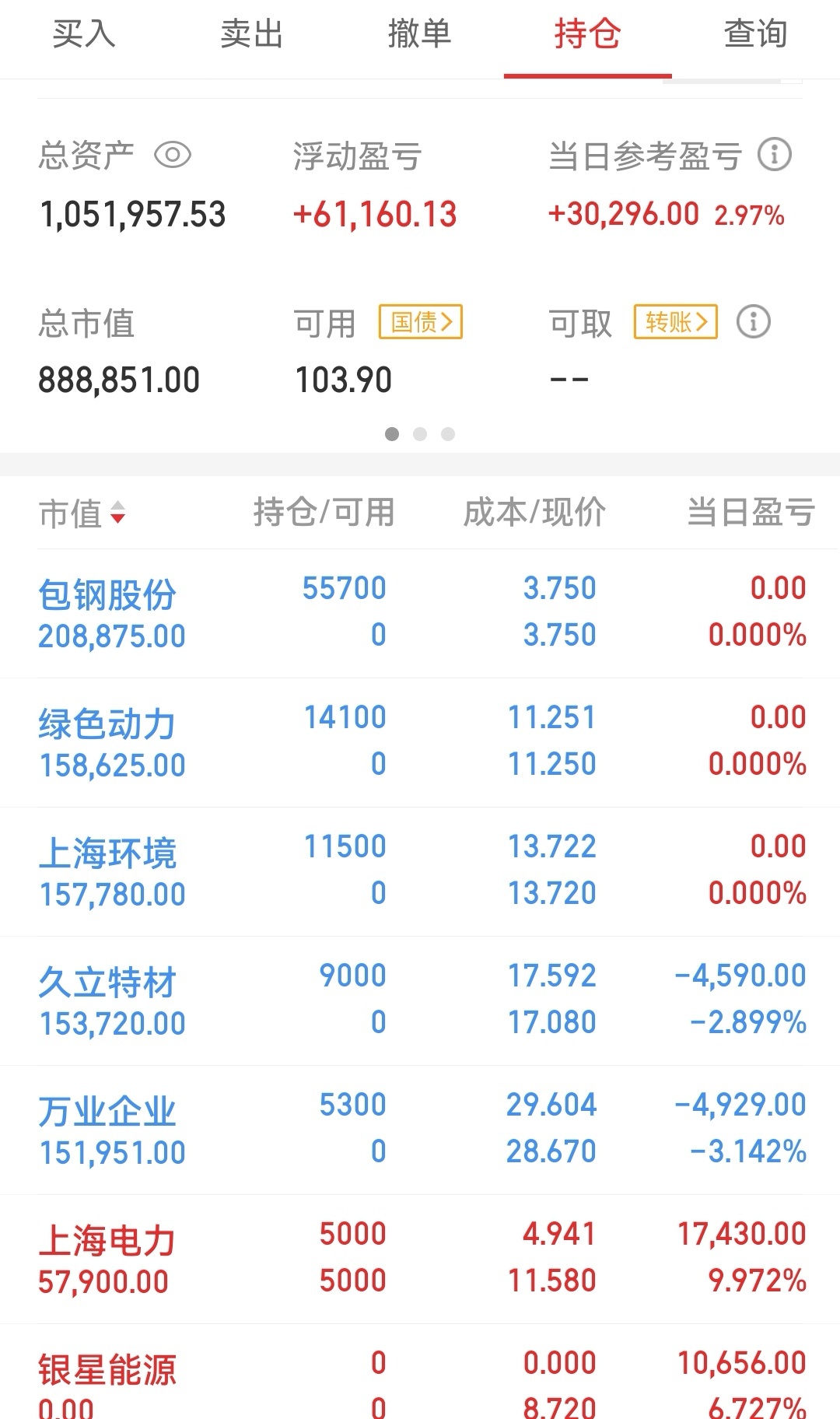Go to the 查询 tab

point(756,35)
